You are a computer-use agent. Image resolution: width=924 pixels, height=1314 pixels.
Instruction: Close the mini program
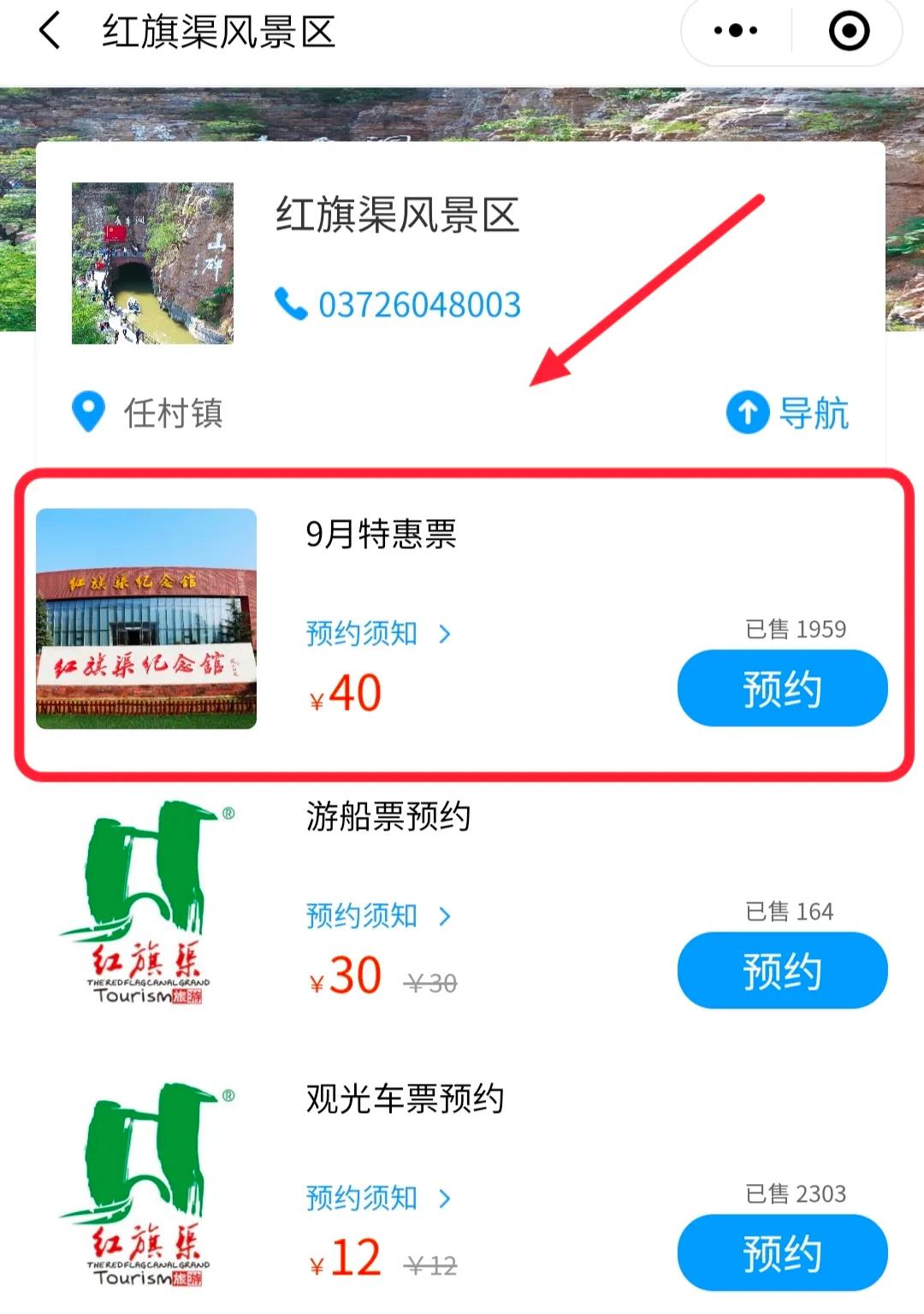tap(848, 32)
